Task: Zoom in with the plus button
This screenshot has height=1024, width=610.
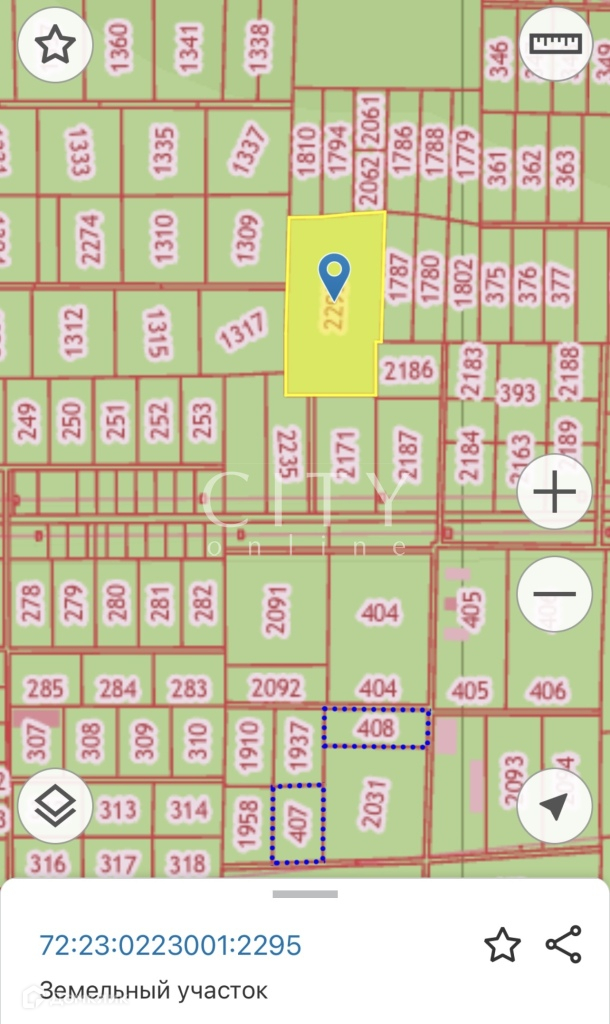Action: point(555,493)
